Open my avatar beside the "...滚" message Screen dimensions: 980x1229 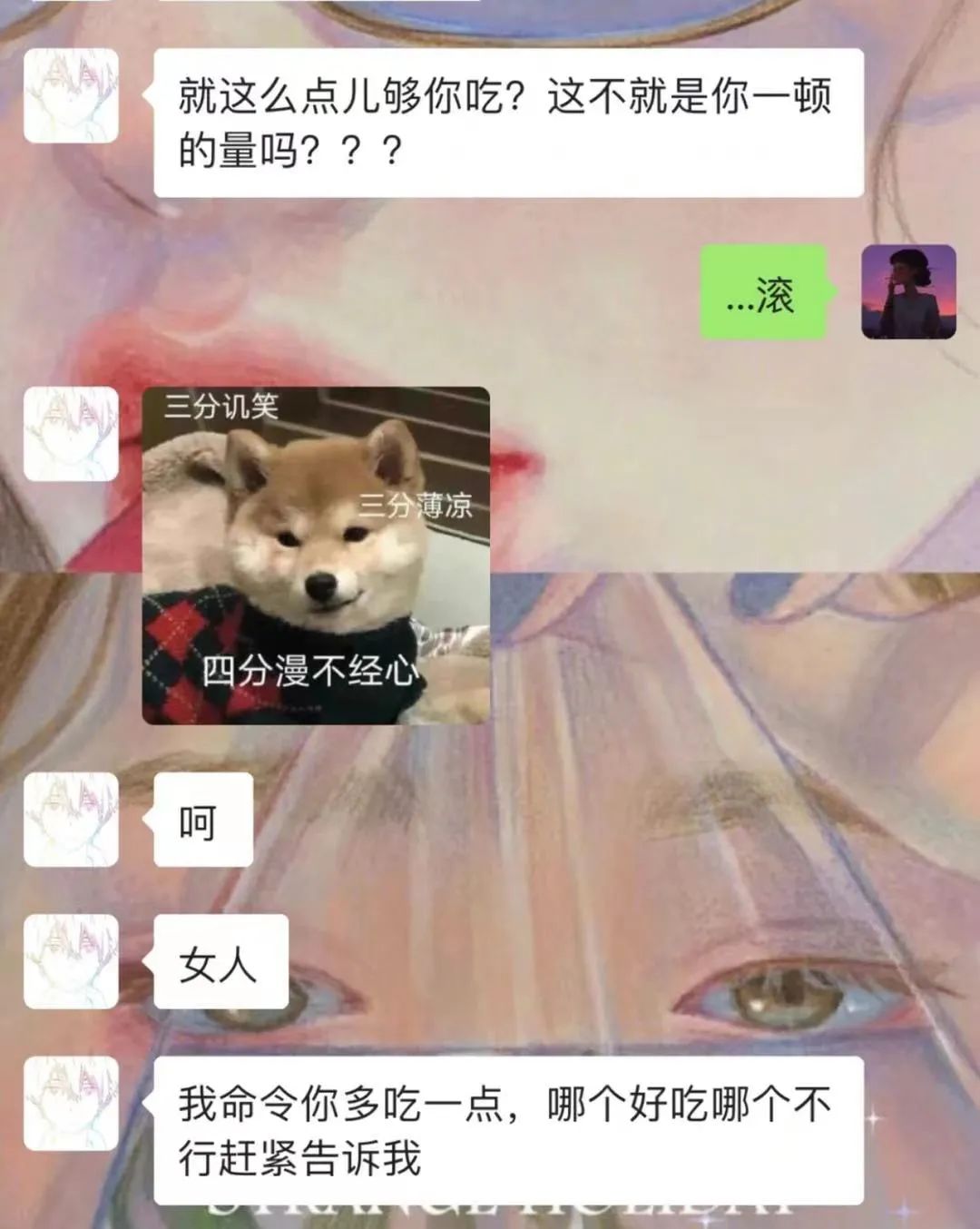pyautogui.click(x=907, y=291)
